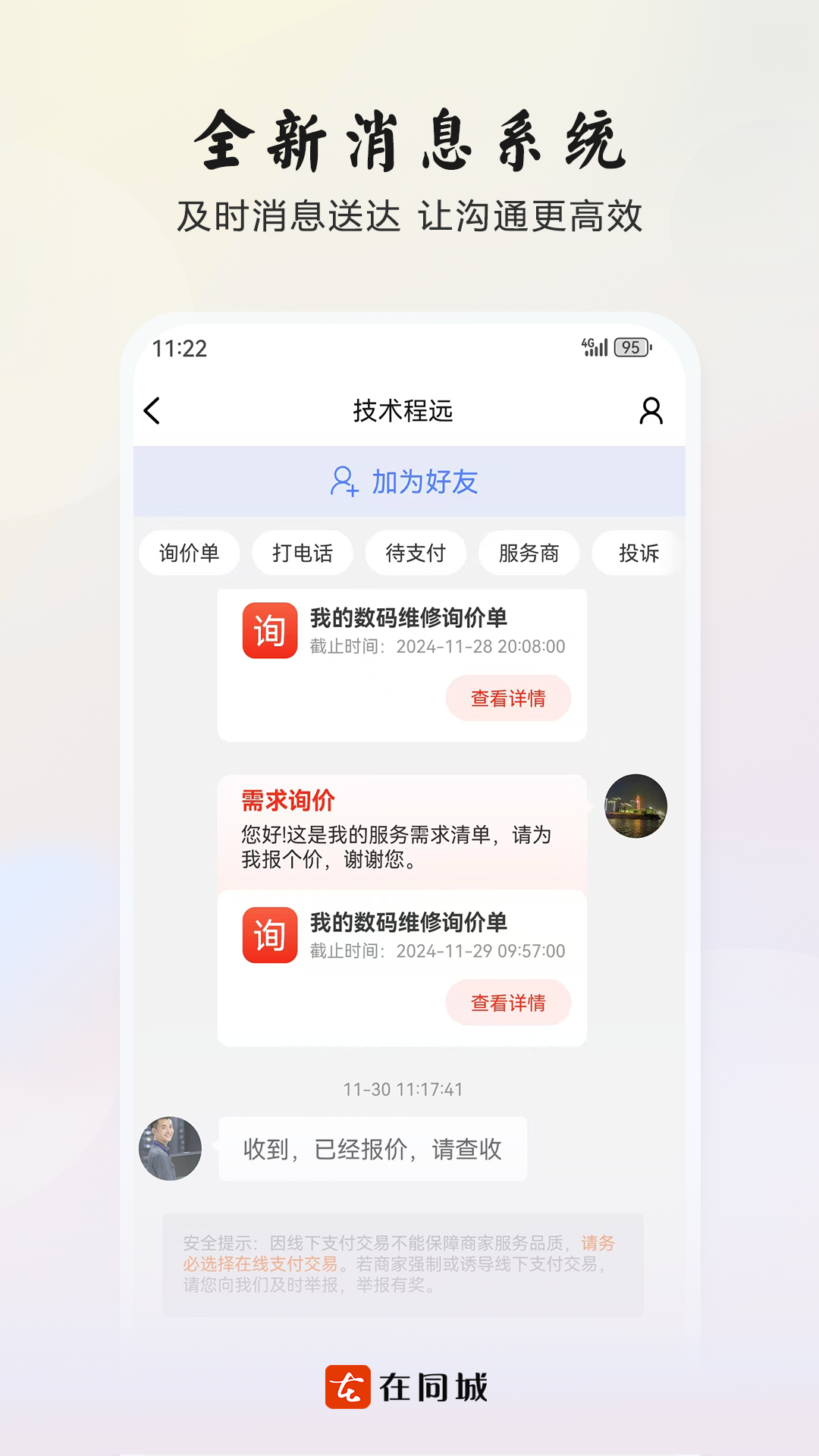Open contact profile via person icon top right

click(649, 410)
